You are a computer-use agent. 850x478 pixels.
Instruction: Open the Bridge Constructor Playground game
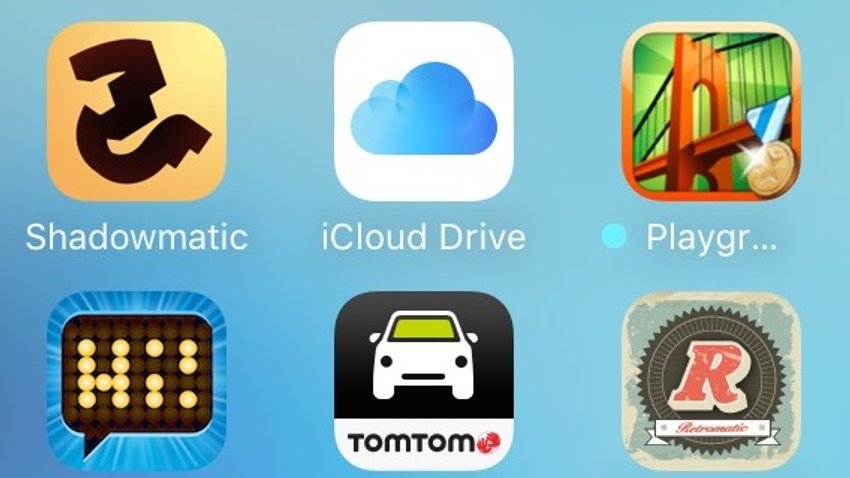click(x=711, y=111)
